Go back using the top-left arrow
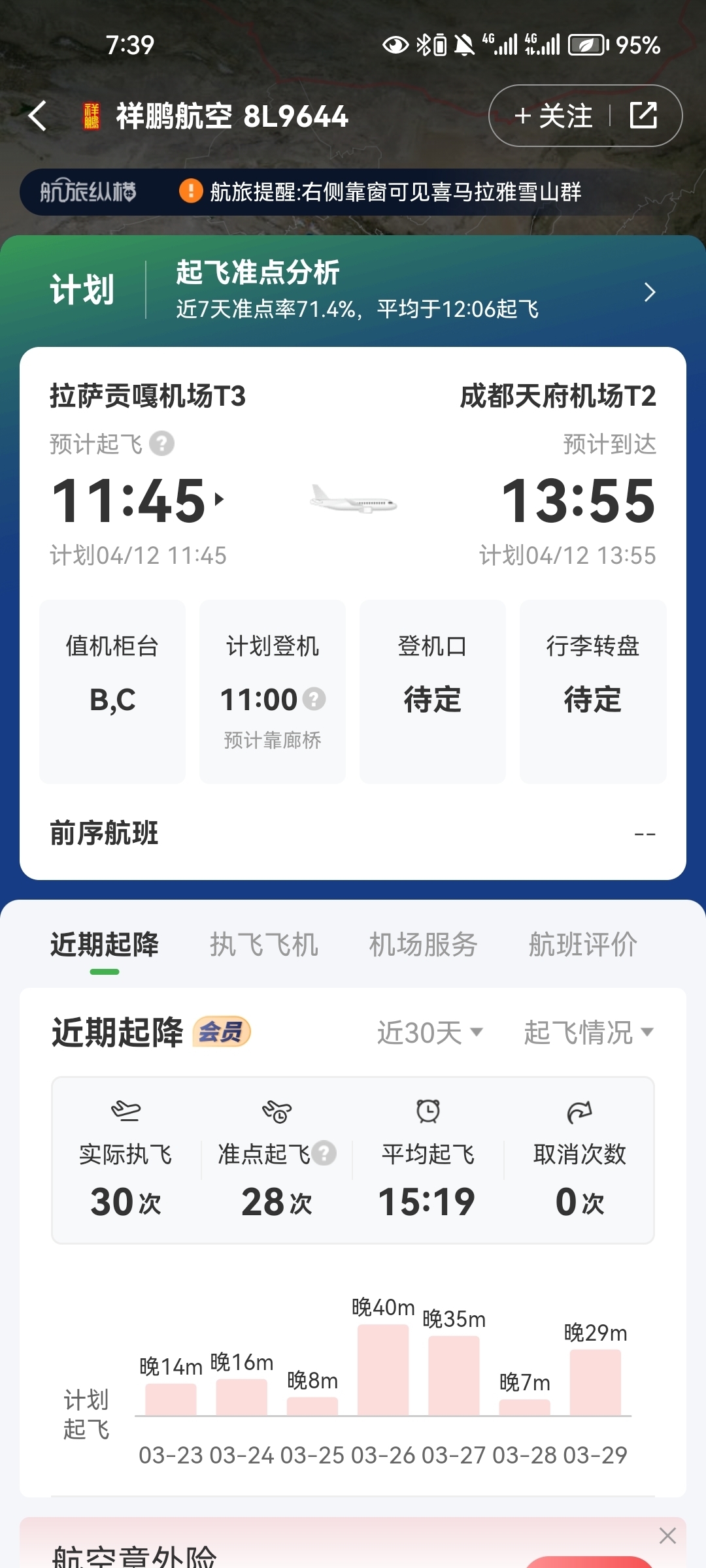The height and width of the screenshot is (1568, 706). coord(38,116)
